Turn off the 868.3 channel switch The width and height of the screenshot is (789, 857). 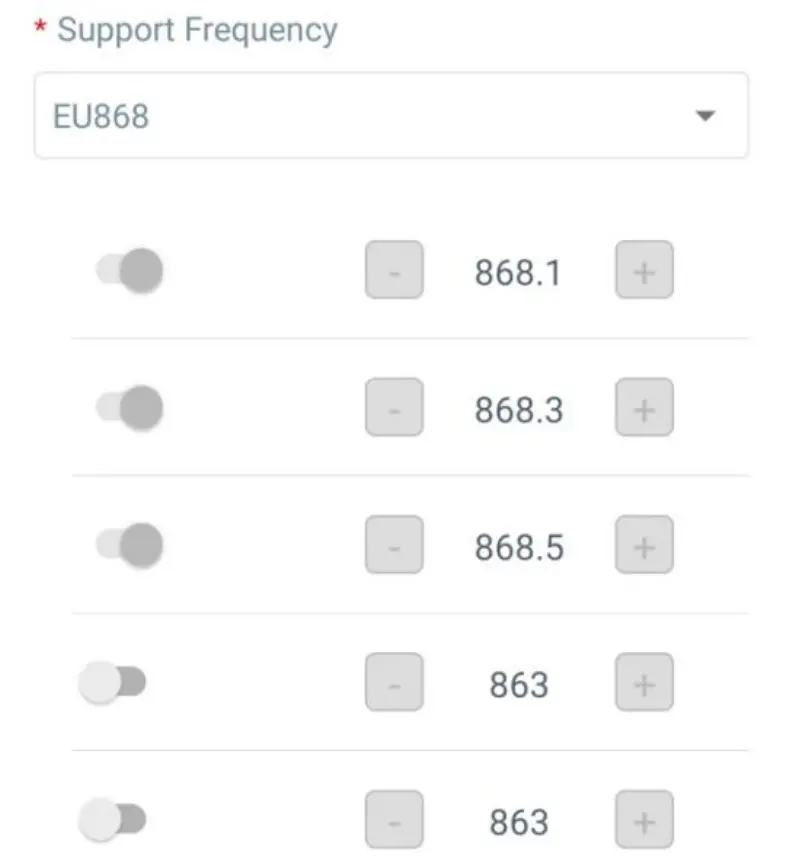tap(130, 407)
